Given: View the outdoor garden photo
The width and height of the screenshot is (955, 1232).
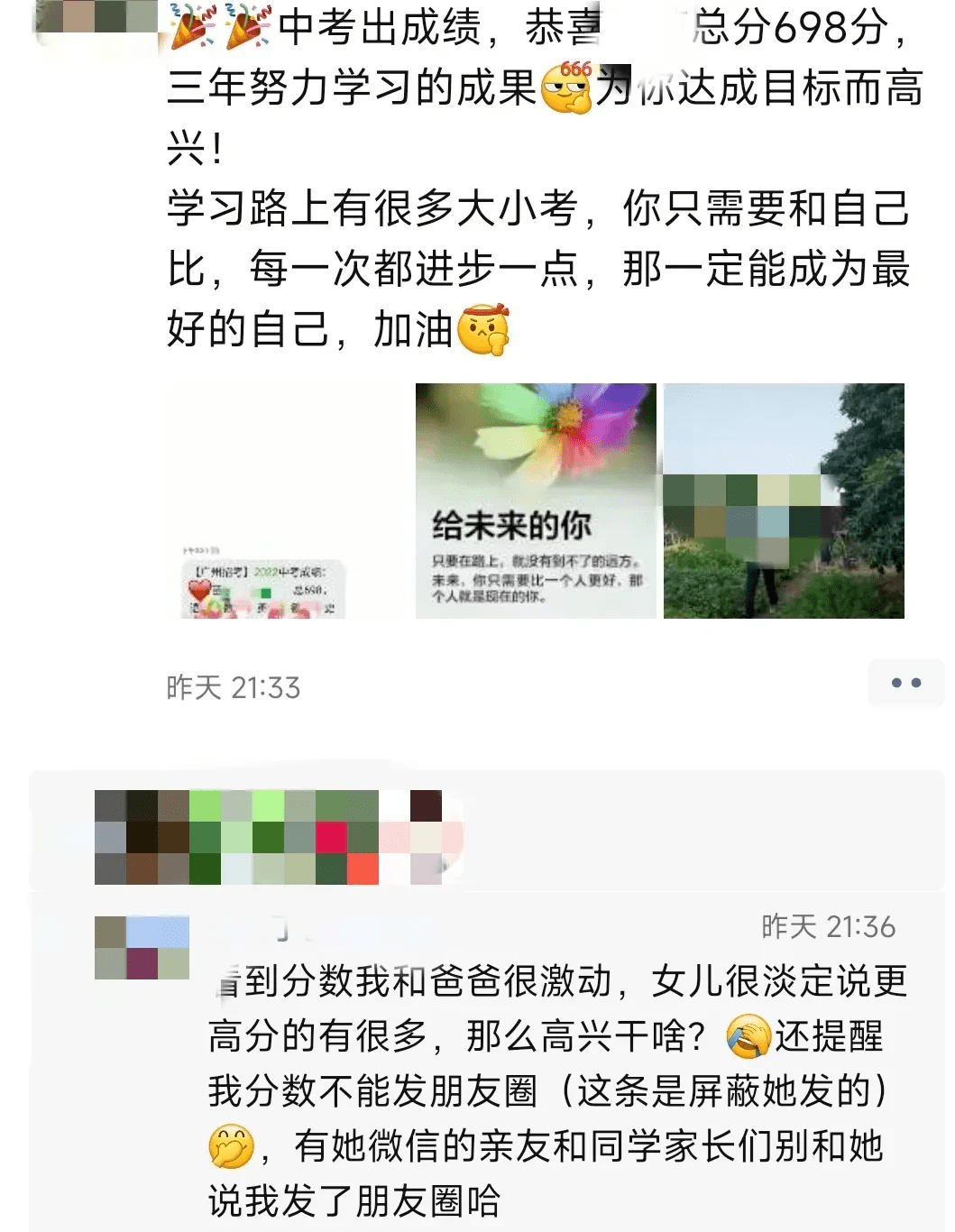Looking at the screenshot, I should 784,501.
